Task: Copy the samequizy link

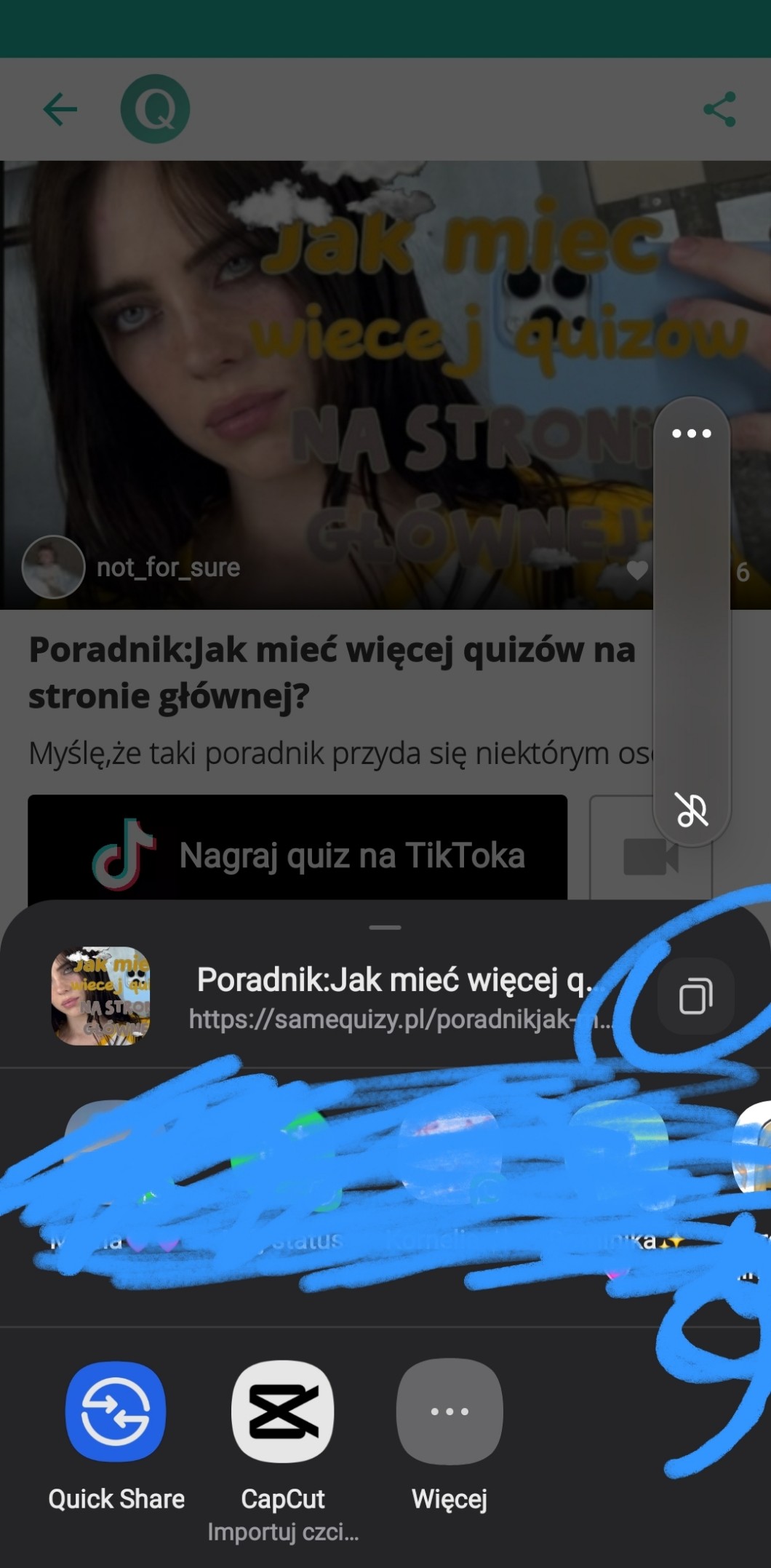Action: tap(695, 996)
